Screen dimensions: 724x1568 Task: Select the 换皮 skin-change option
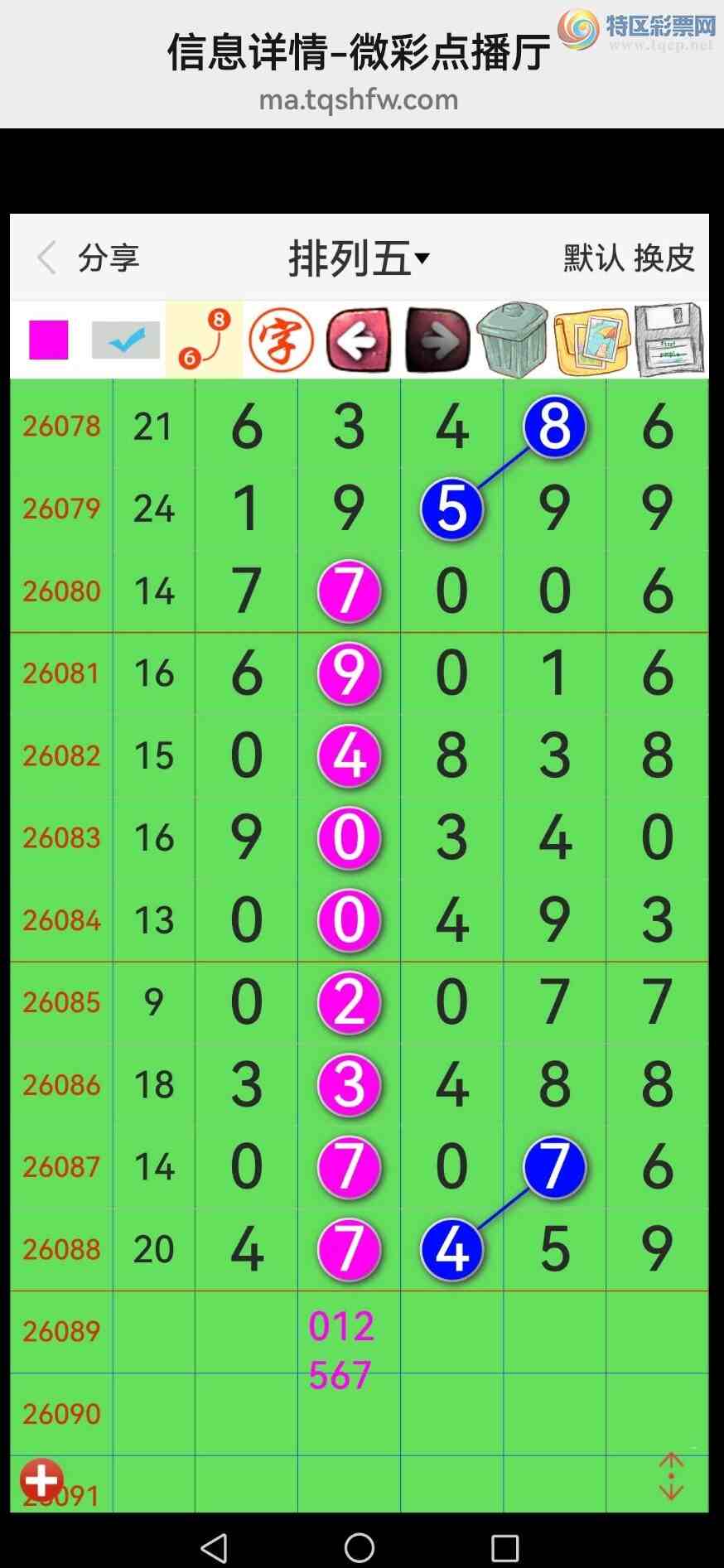(665, 258)
